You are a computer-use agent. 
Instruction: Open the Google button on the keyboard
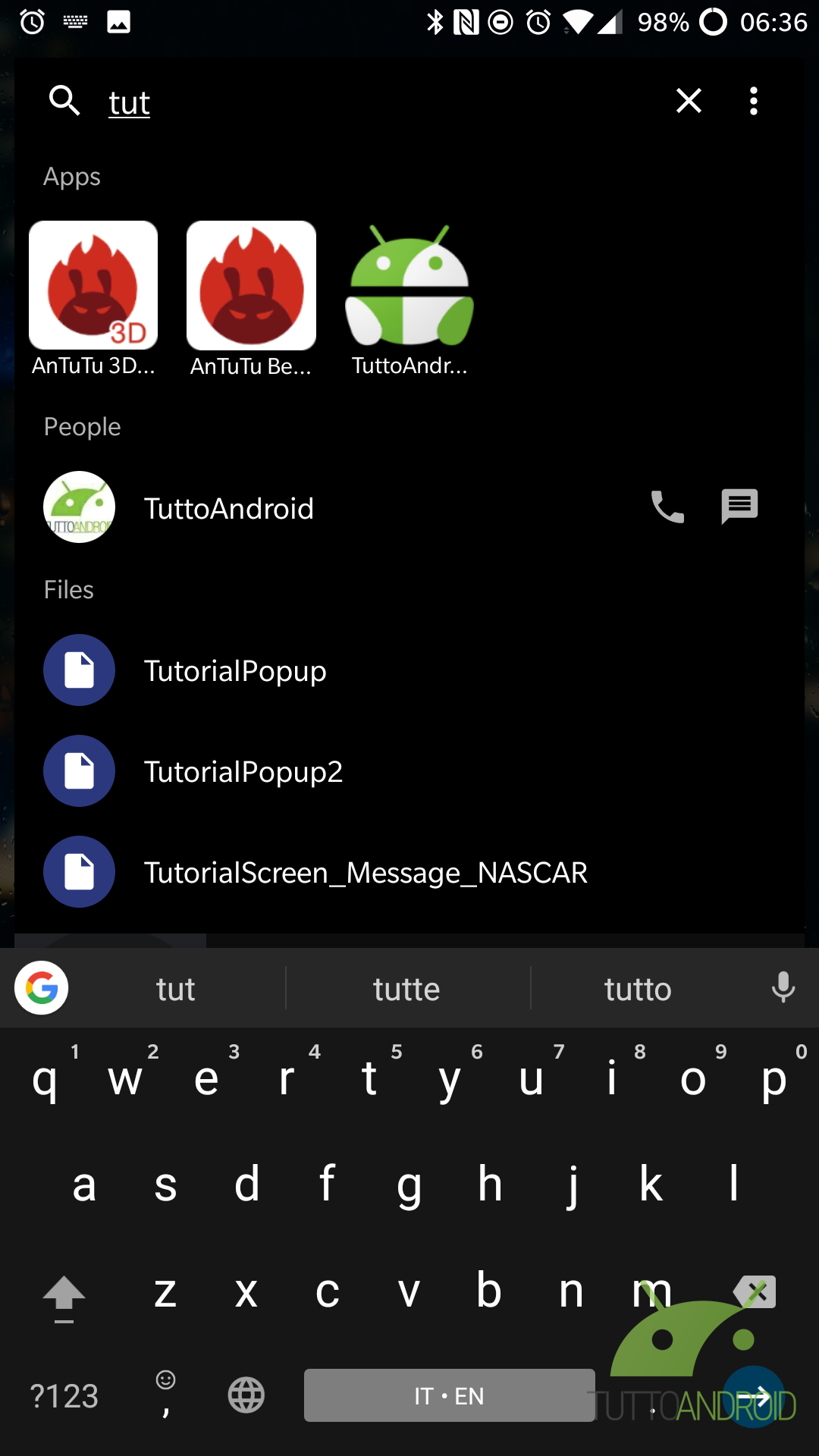pos(42,988)
